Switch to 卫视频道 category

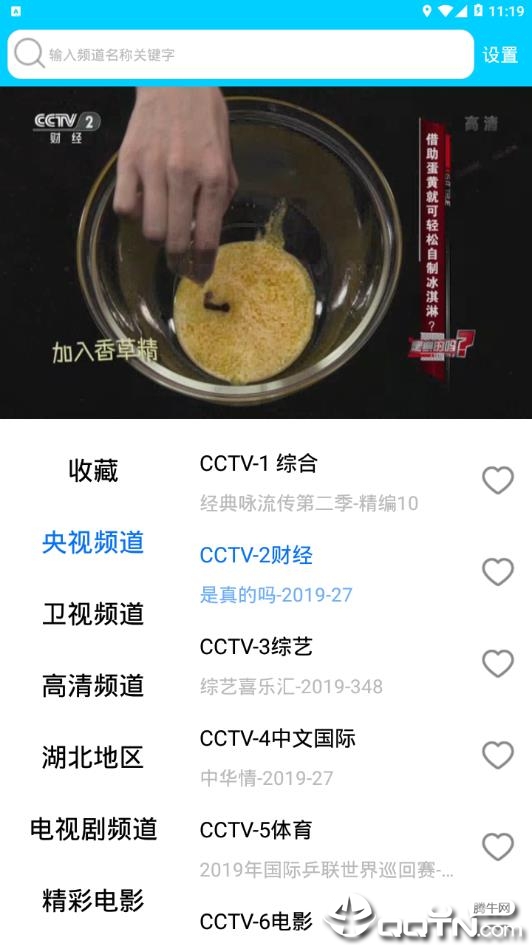[93, 614]
